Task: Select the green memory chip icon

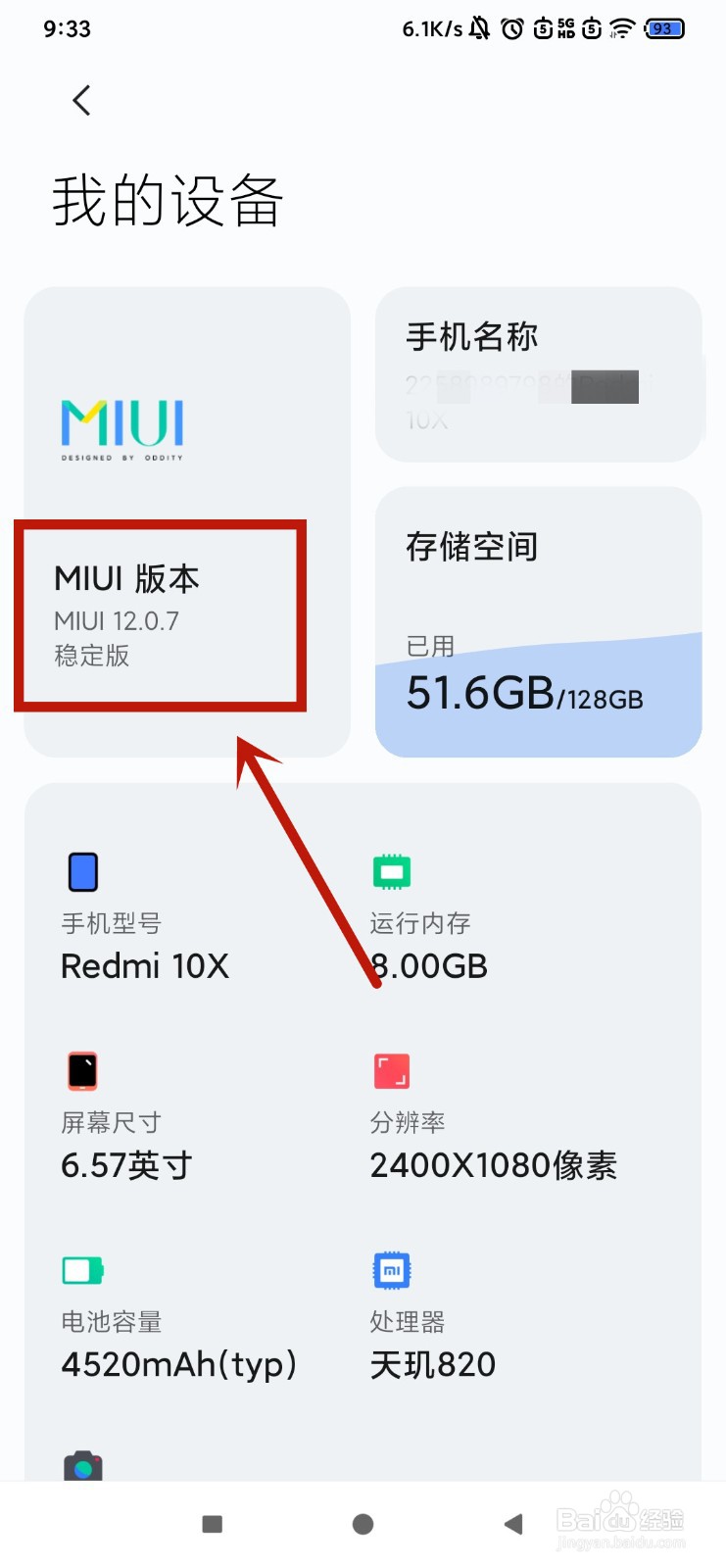Action: point(391,871)
